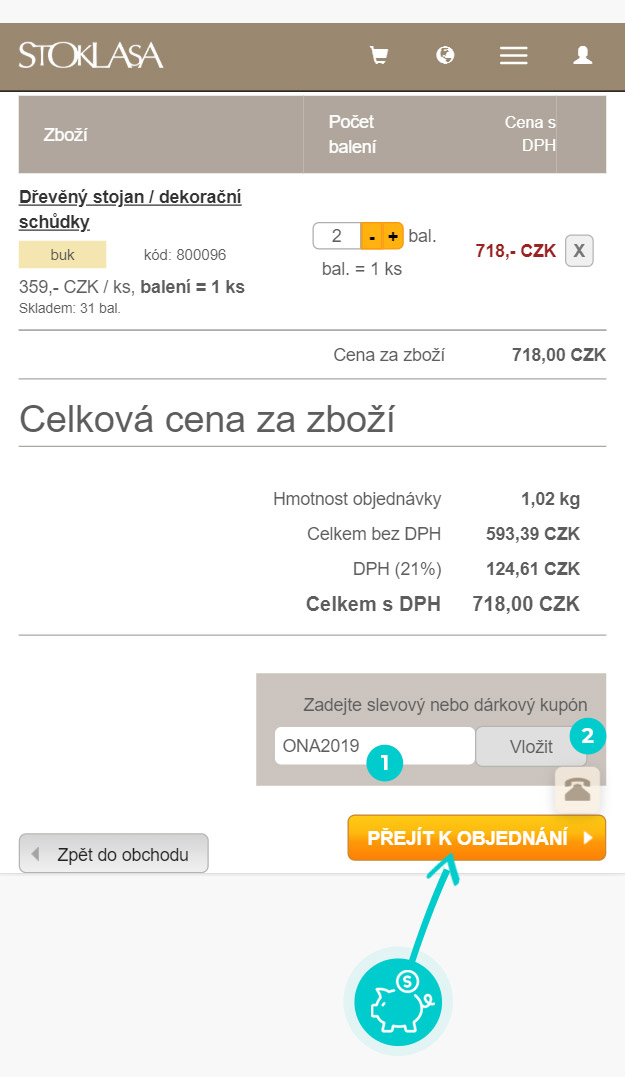Tap the phone contact icon
Viewport: 625px width, 1077px height.
point(577,790)
